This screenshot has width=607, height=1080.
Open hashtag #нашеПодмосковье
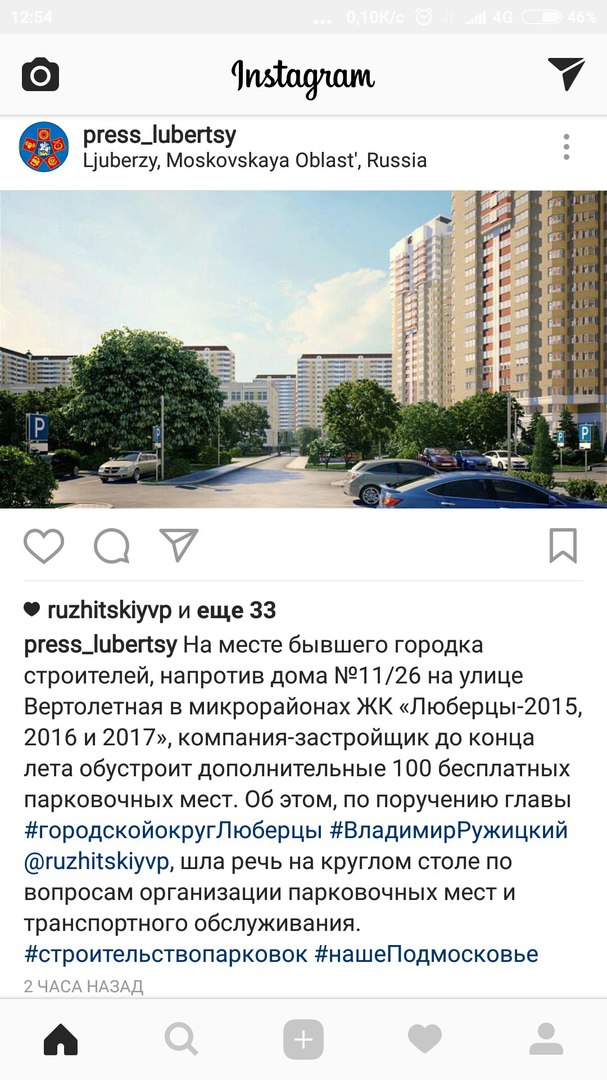point(426,953)
